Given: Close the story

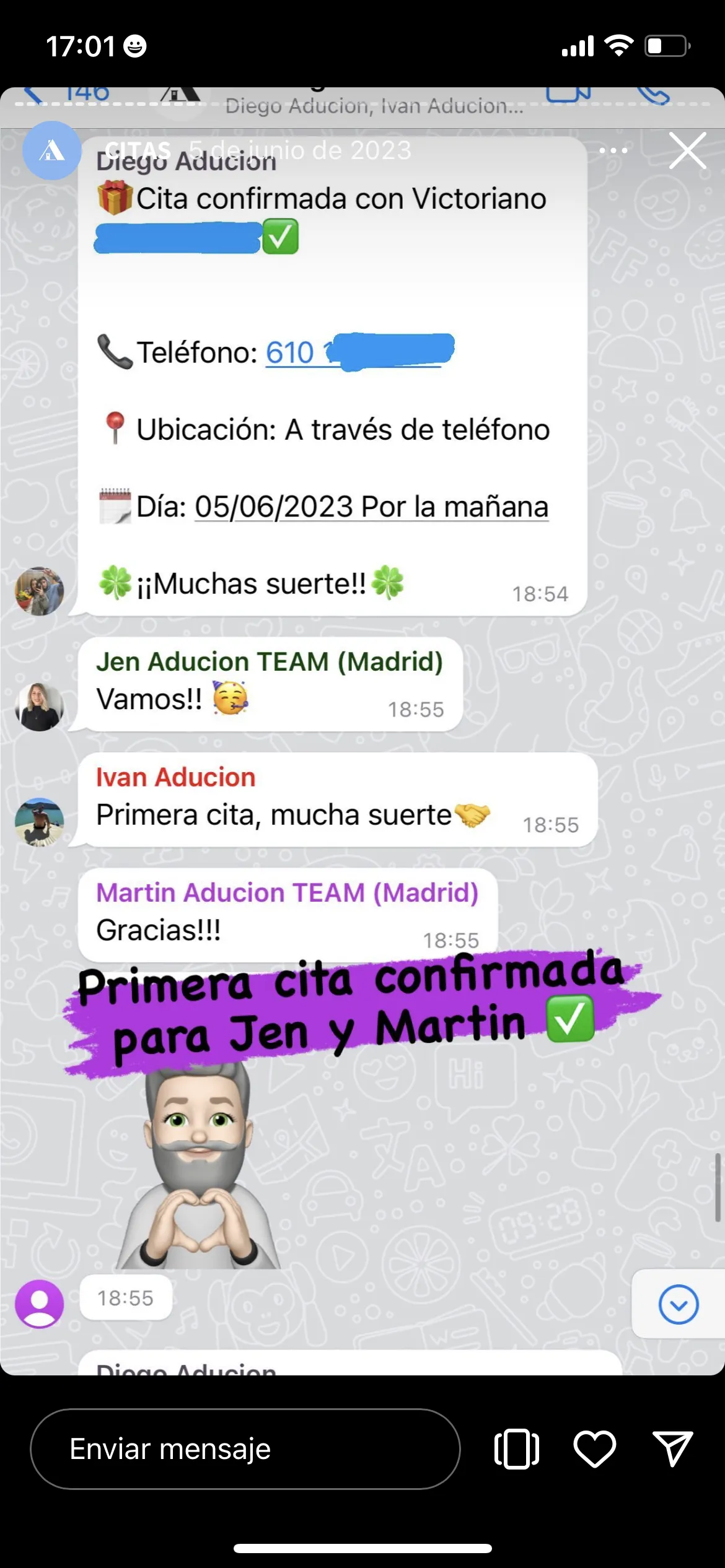Looking at the screenshot, I should pyautogui.click(x=687, y=150).
